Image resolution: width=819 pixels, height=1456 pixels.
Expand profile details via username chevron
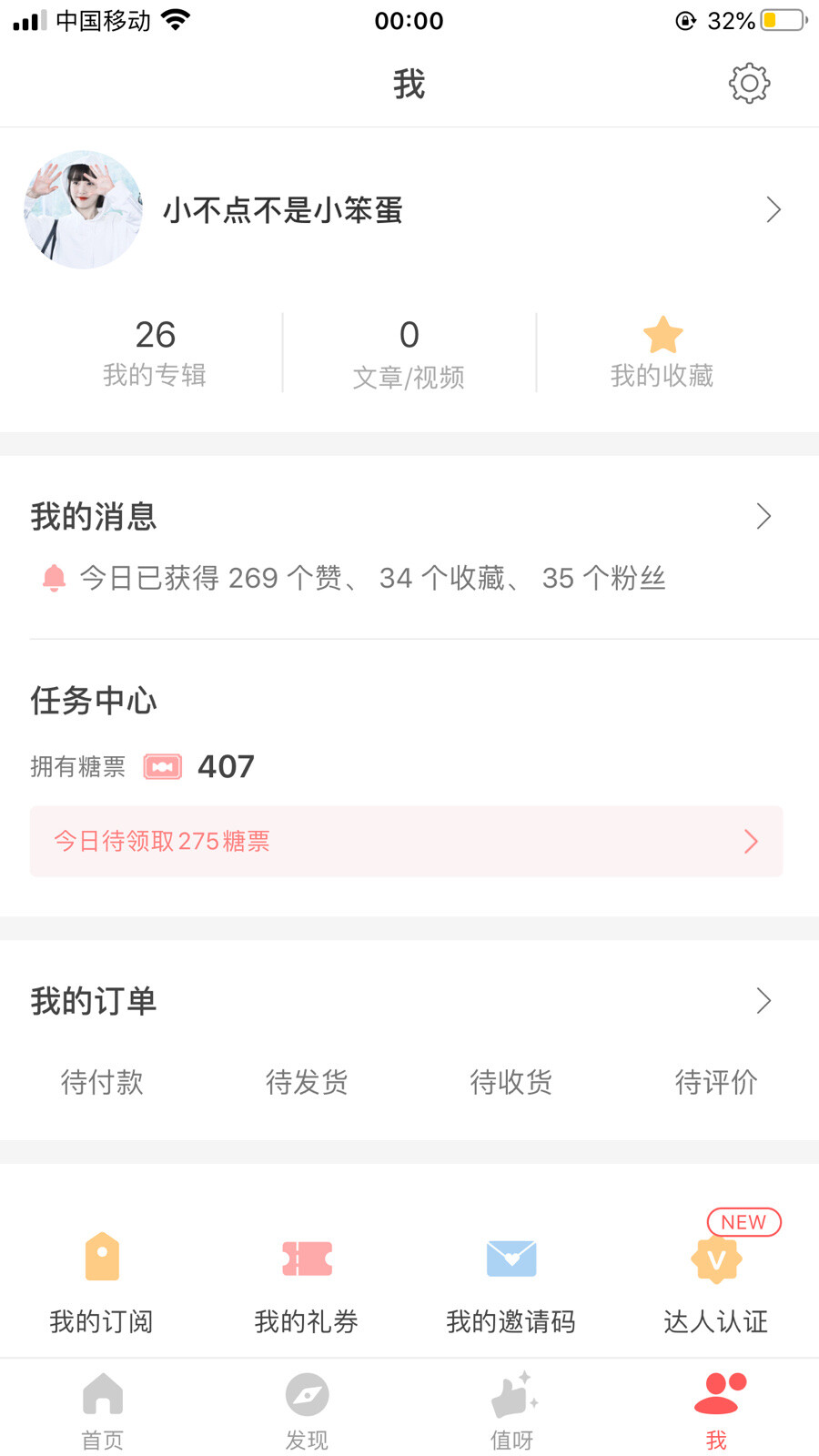tap(773, 209)
